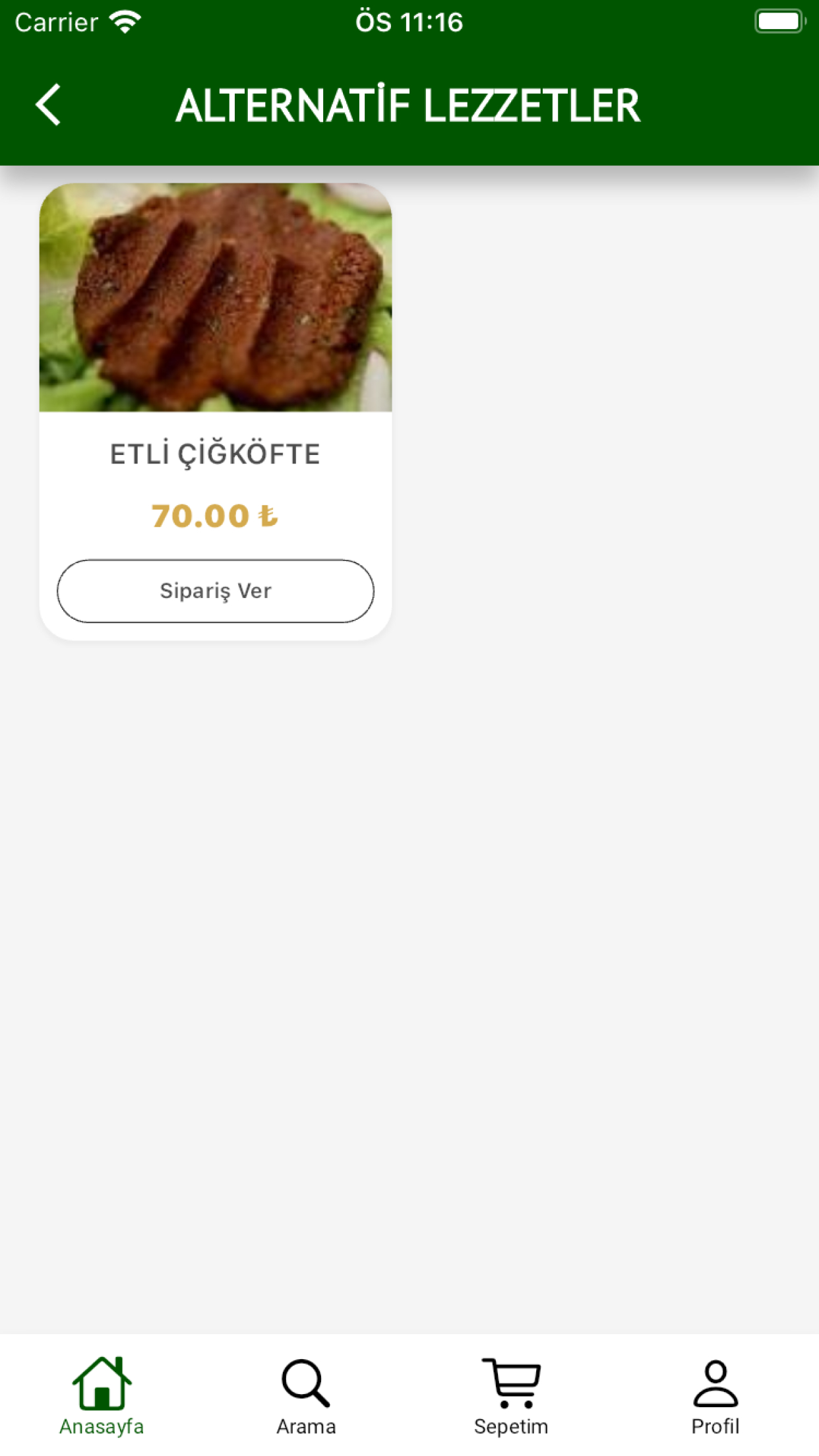
Task: Go to the Profil tab
Action: pyautogui.click(x=715, y=1396)
